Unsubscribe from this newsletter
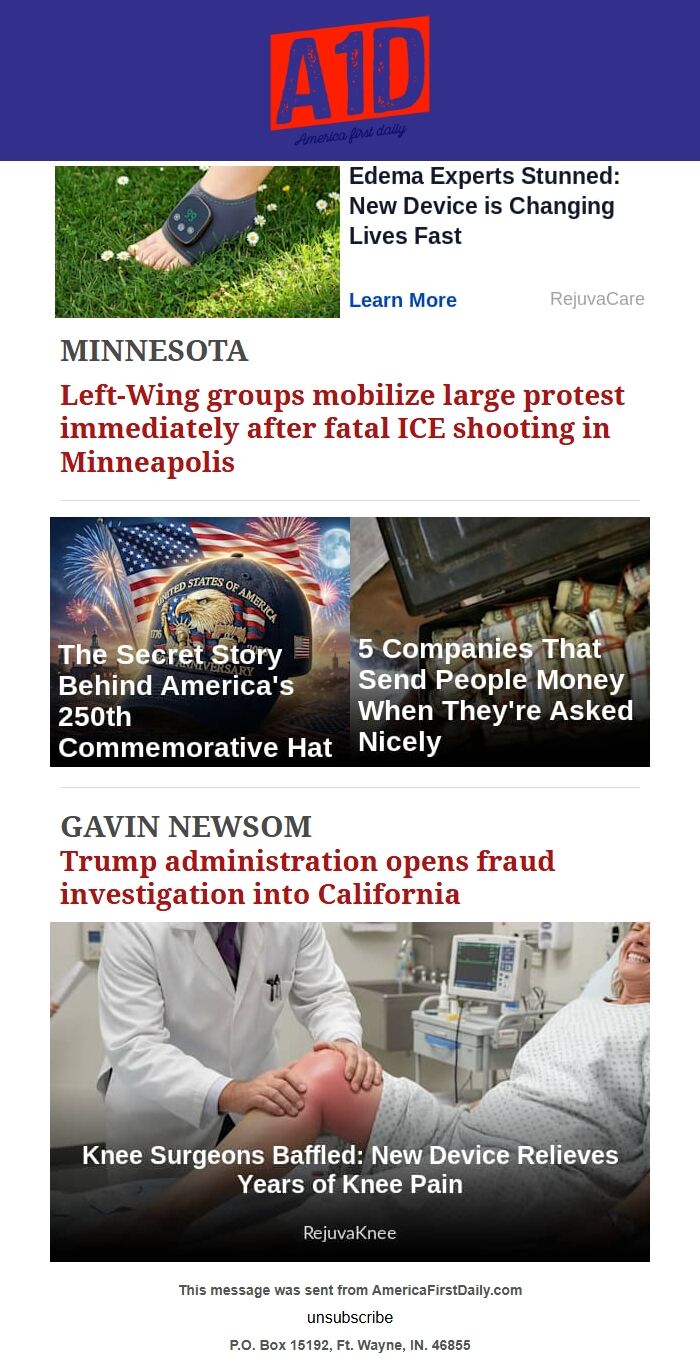 [350, 1317]
